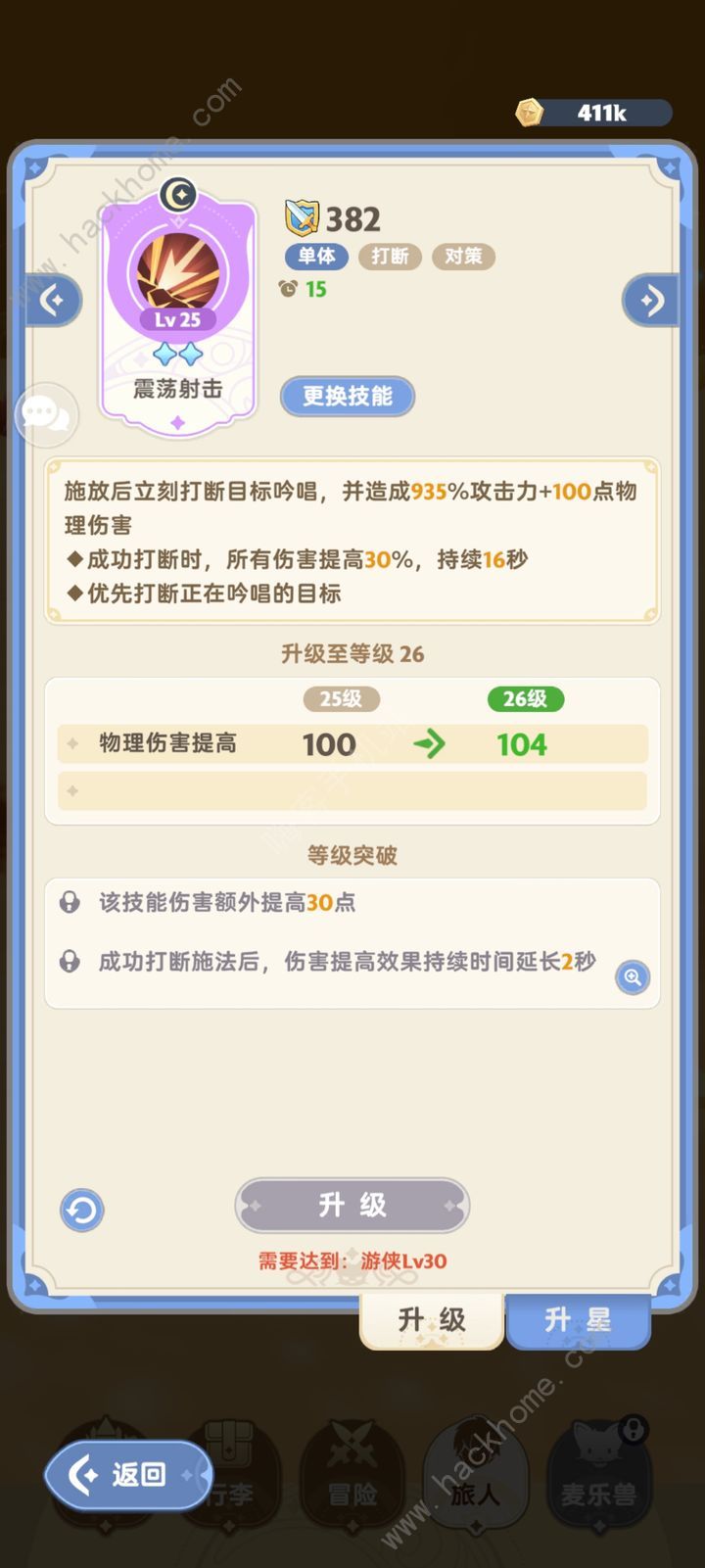Go to the next skill arrow

[x=650, y=300]
